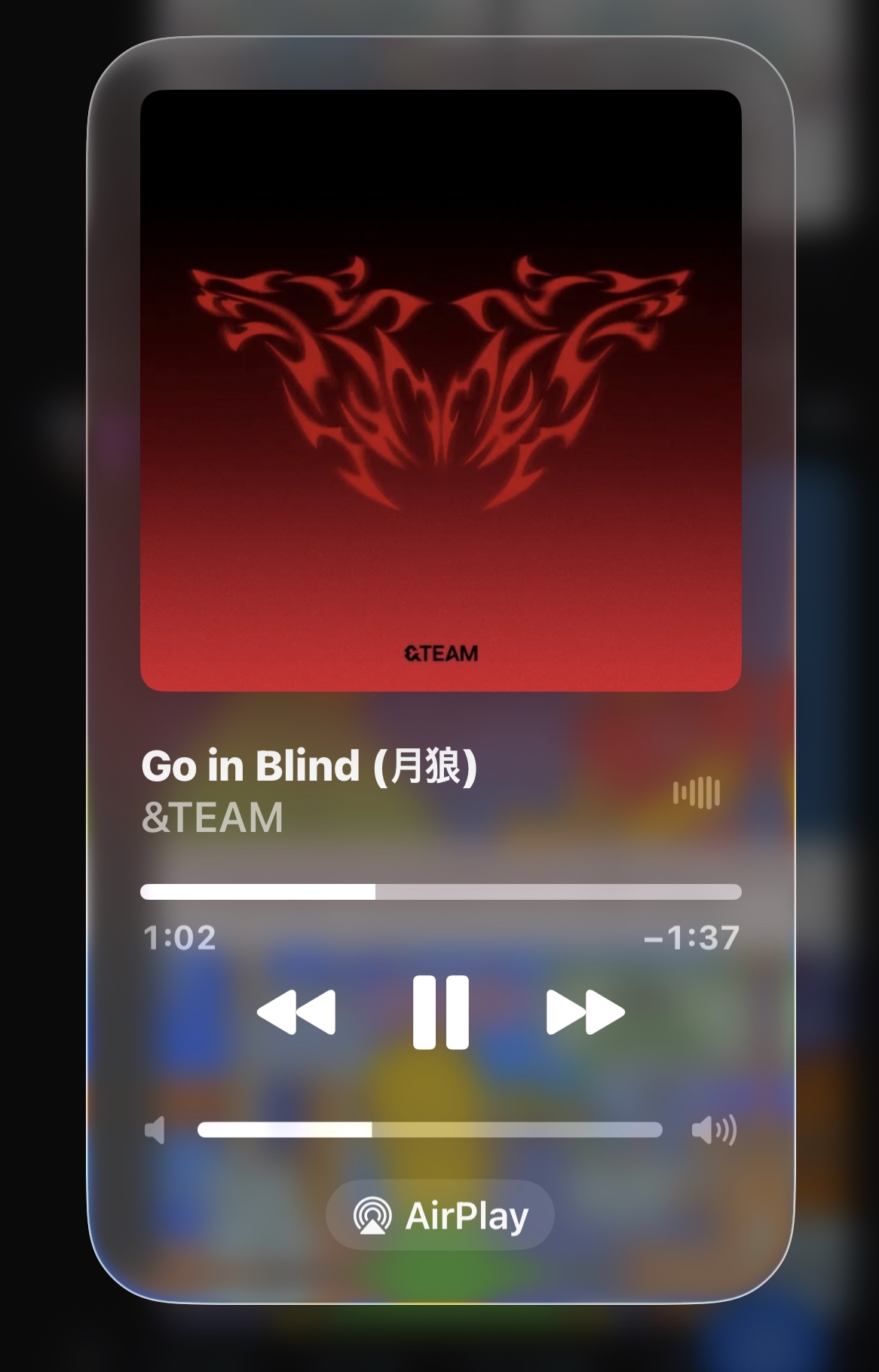
Task: Pause the song Go in Blind
Action: (x=440, y=1012)
